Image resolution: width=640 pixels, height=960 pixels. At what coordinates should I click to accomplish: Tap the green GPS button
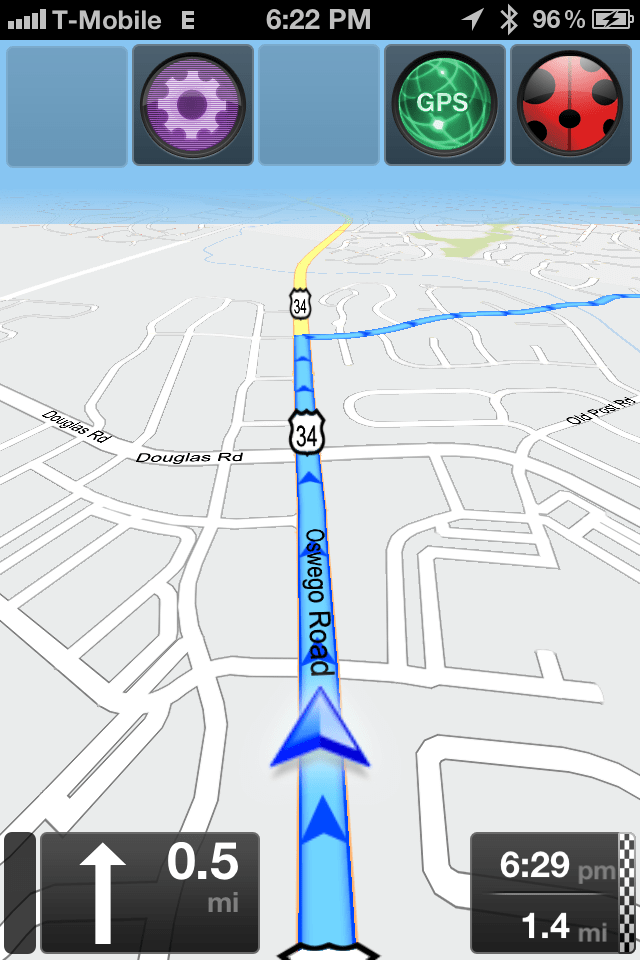[x=444, y=104]
